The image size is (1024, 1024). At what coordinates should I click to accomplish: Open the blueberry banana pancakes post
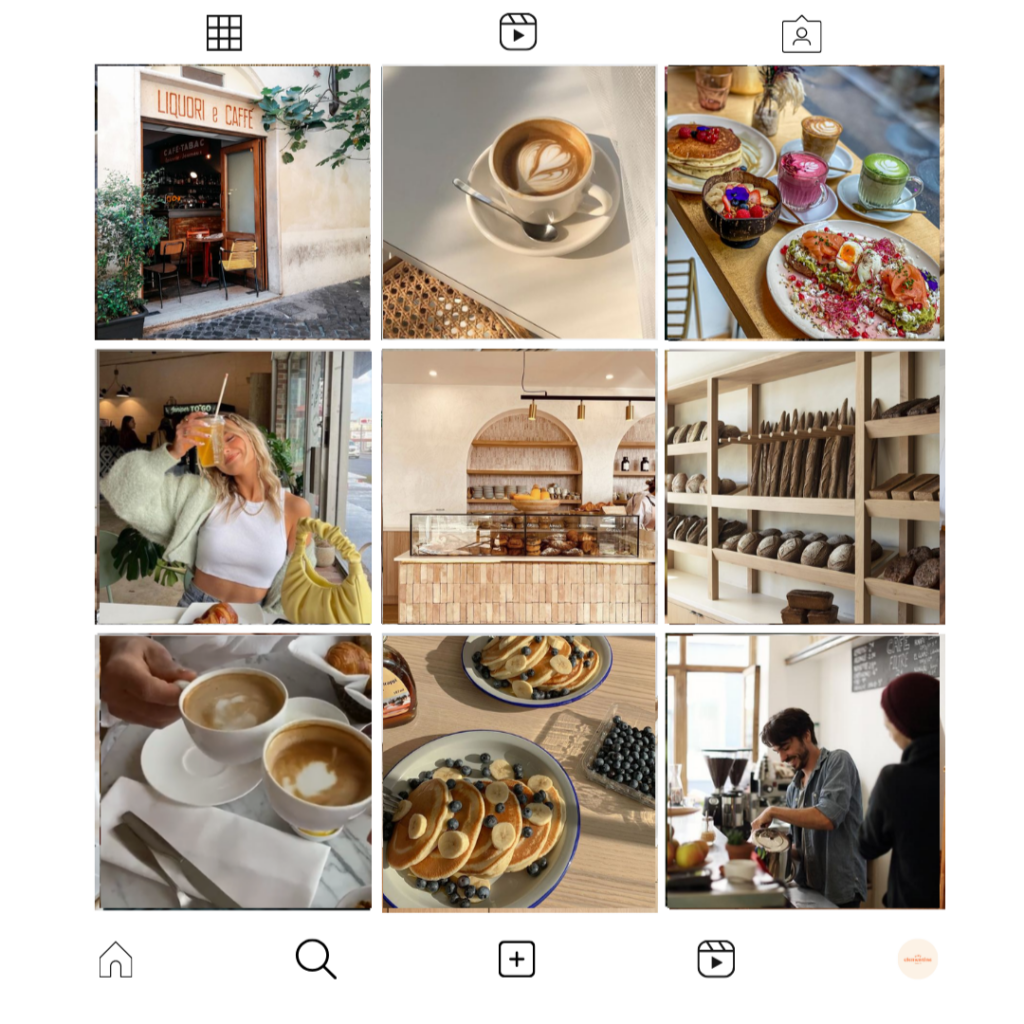click(519, 771)
